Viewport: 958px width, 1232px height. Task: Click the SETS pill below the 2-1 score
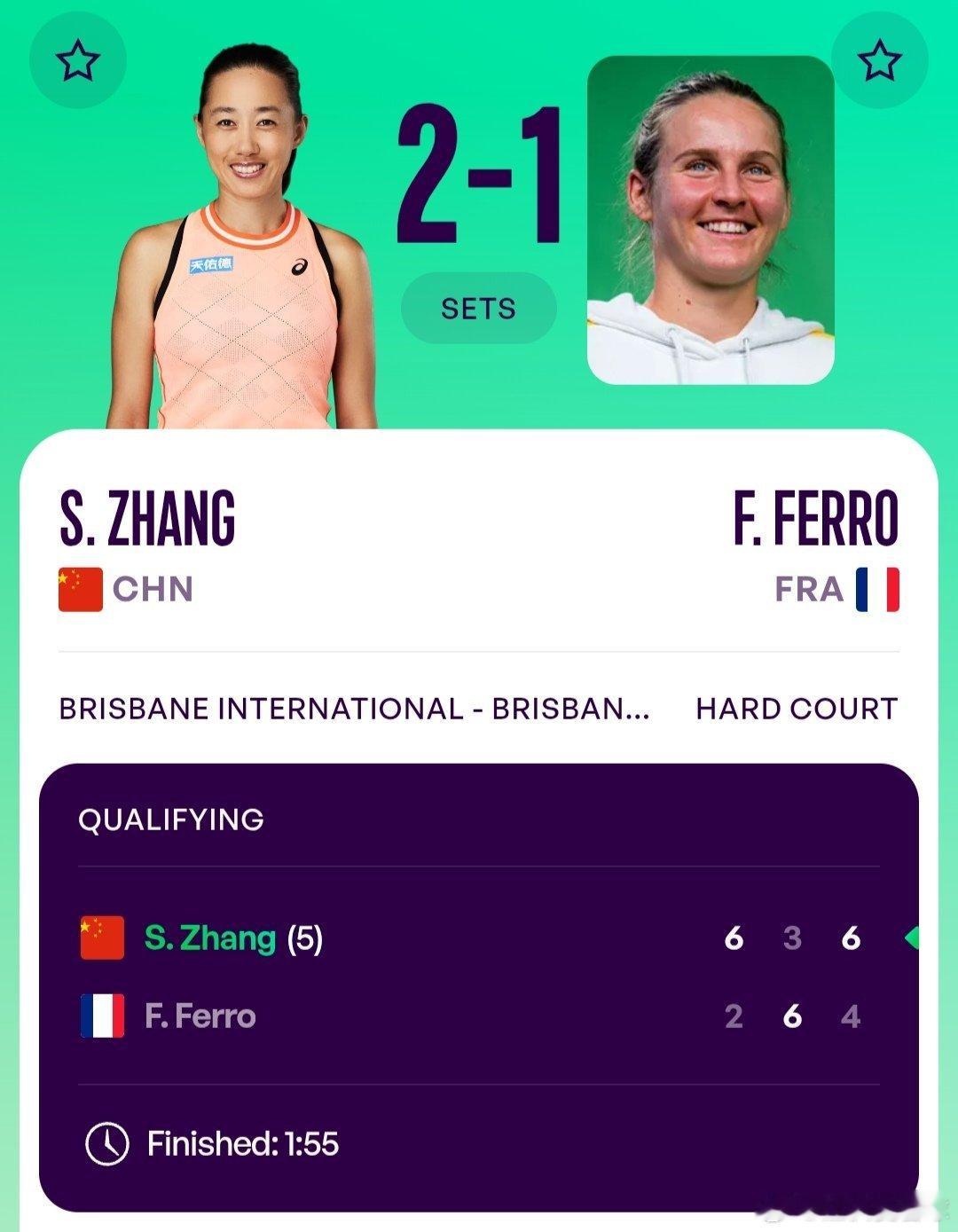(x=478, y=307)
